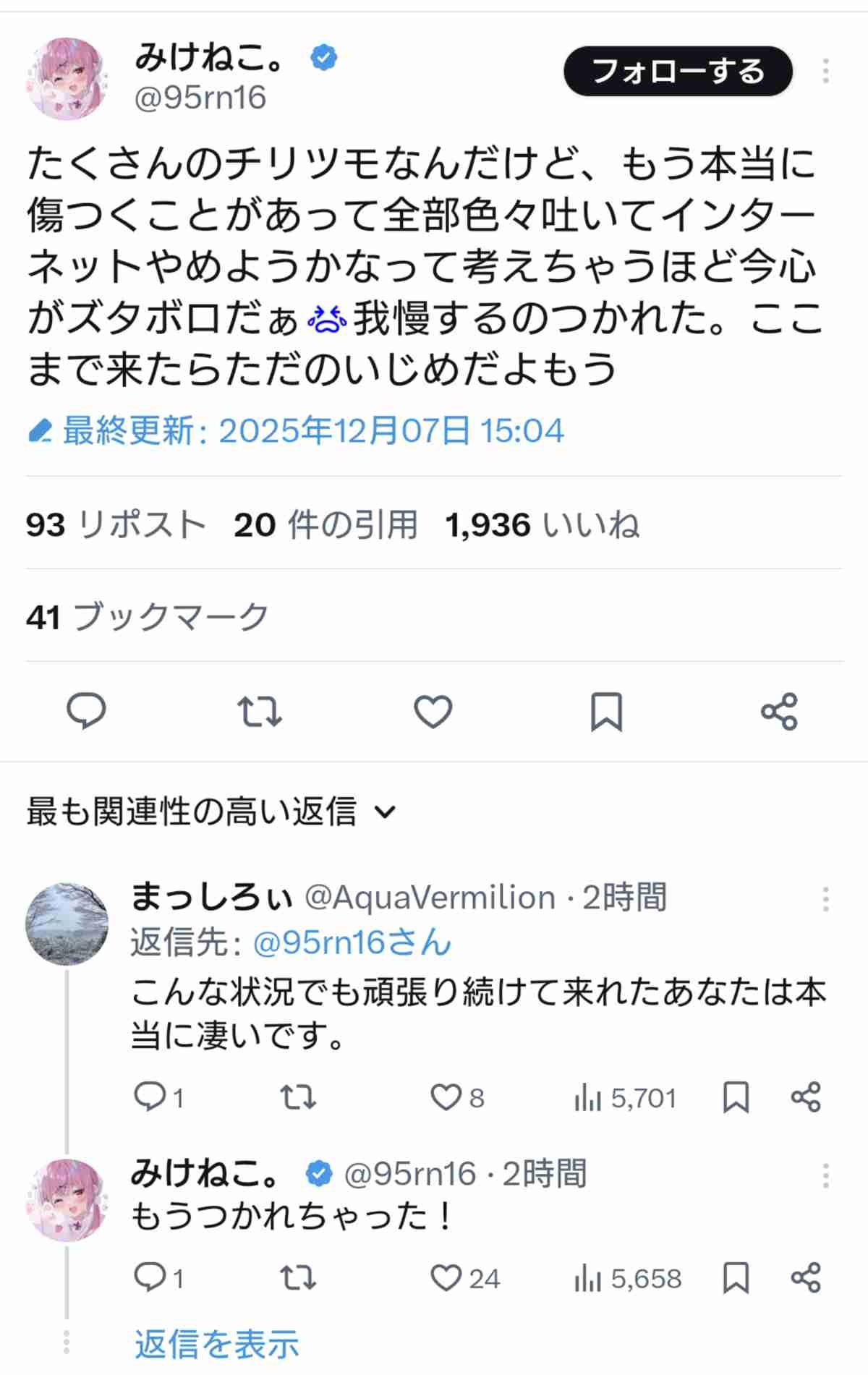This screenshot has height=1375, width=868.
Task: Bookmark the main post
Action: [606, 711]
